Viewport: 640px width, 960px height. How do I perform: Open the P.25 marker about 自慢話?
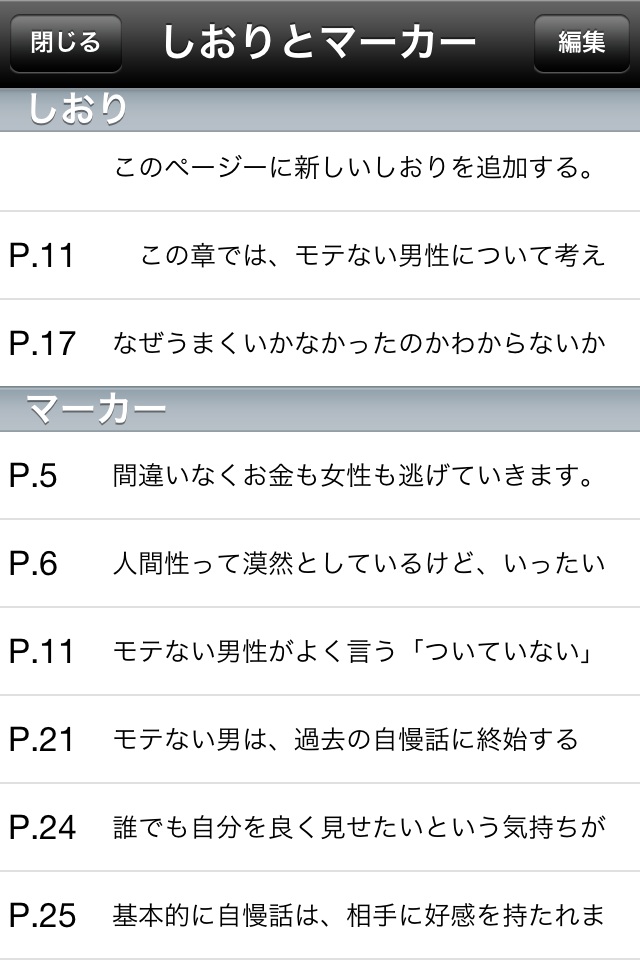click(x=320, y=915)
